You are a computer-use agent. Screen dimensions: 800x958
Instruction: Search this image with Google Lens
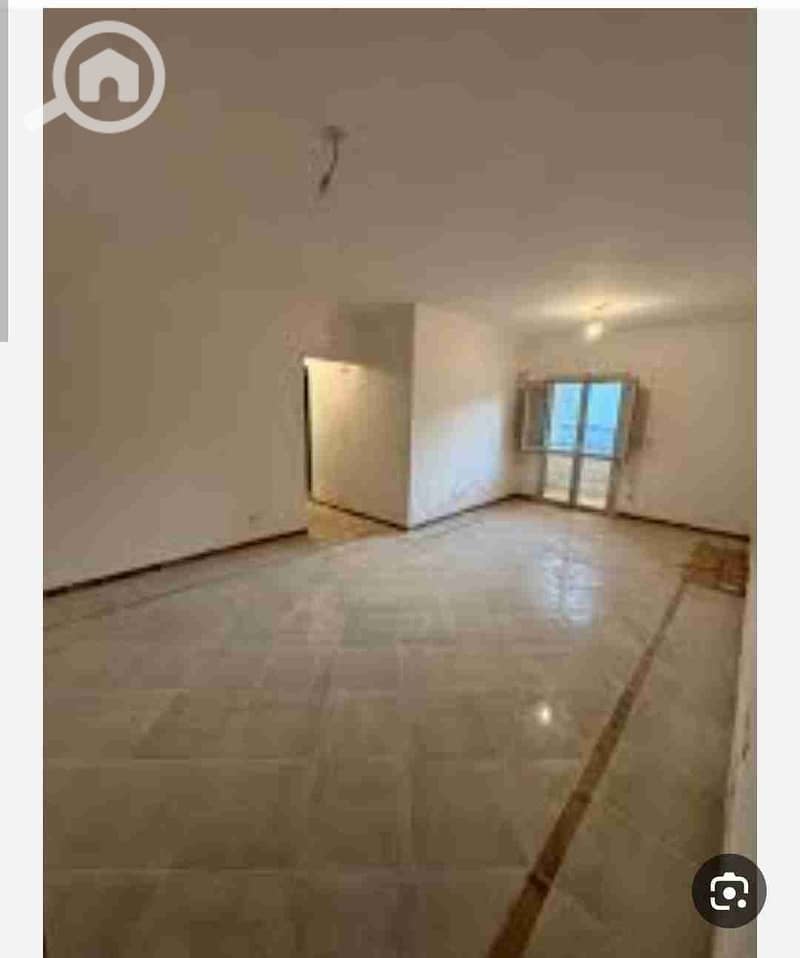click(x=729, y=890)
